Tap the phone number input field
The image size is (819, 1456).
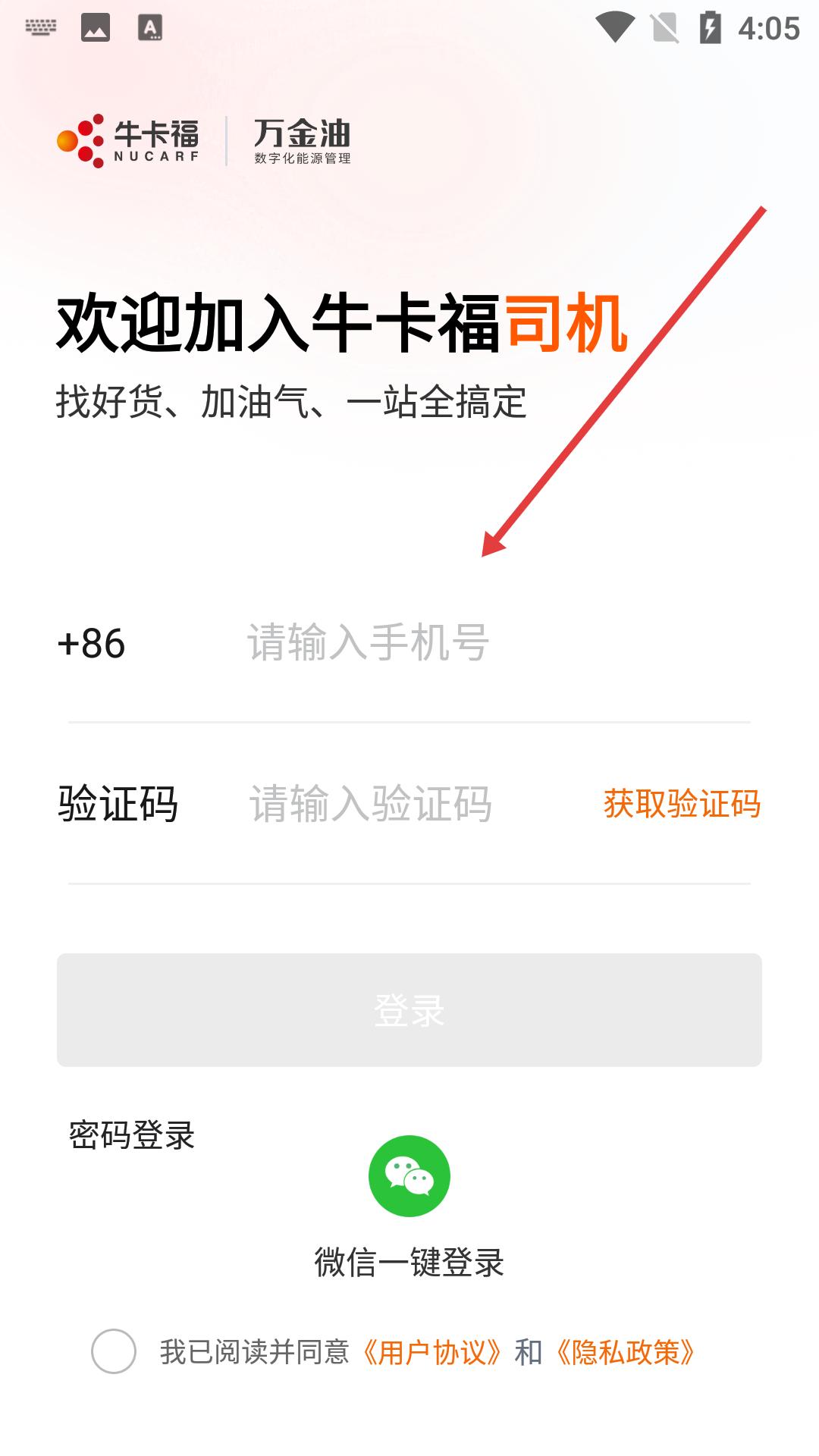[455, 643]
